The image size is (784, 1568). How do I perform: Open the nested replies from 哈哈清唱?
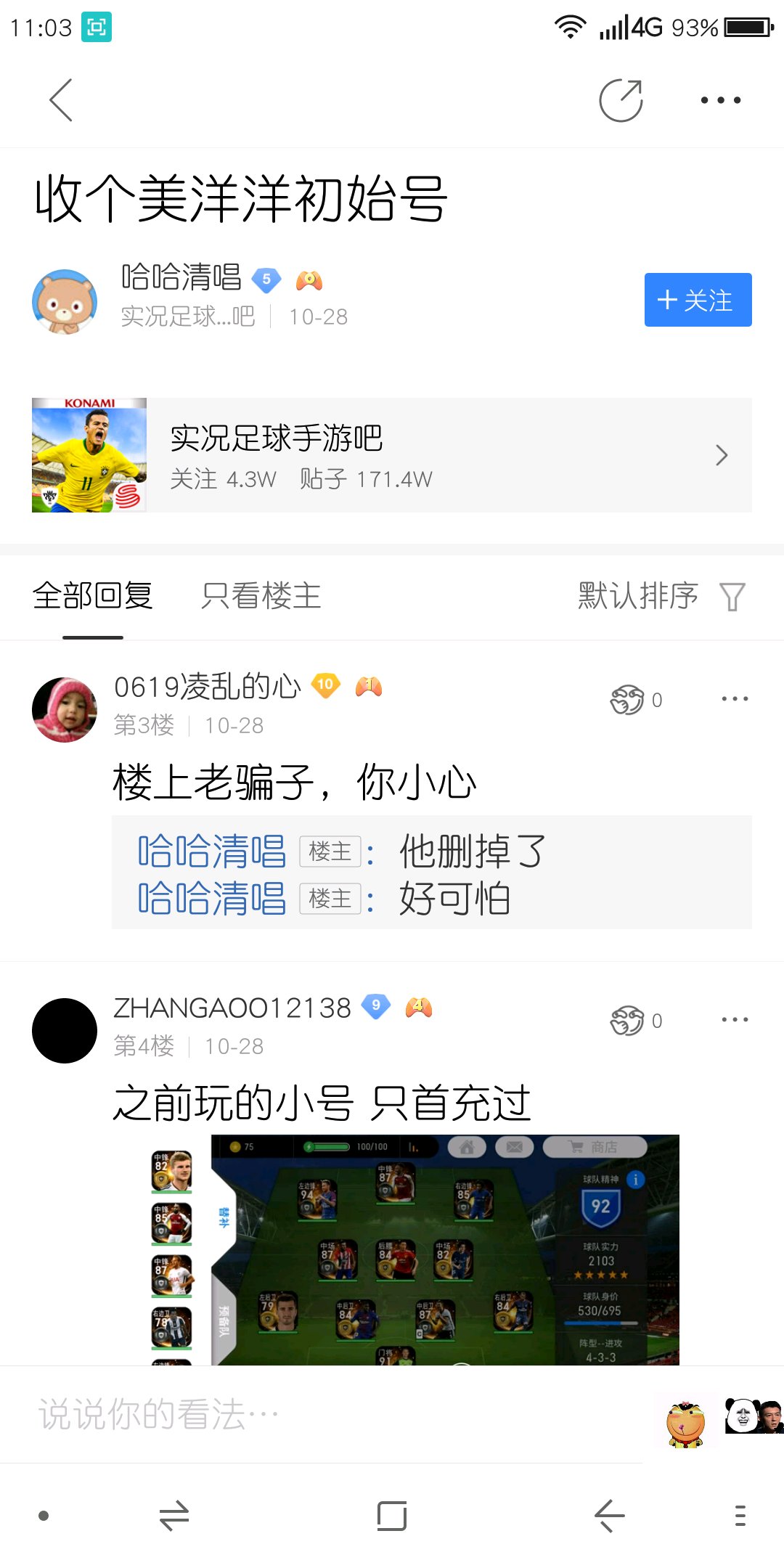click(x=431, y=873)
